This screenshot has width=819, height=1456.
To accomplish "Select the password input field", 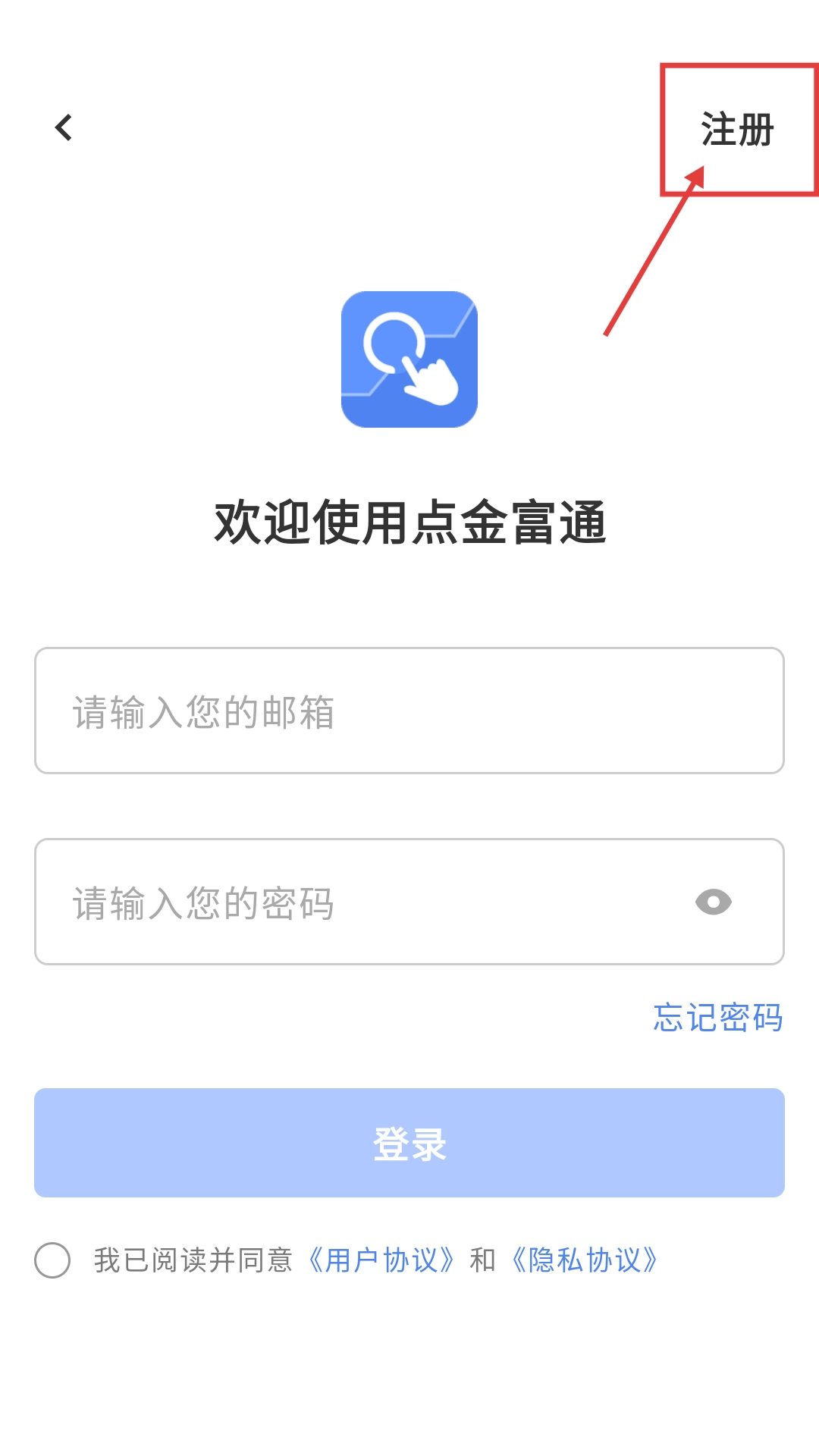I will pos(364,902).
